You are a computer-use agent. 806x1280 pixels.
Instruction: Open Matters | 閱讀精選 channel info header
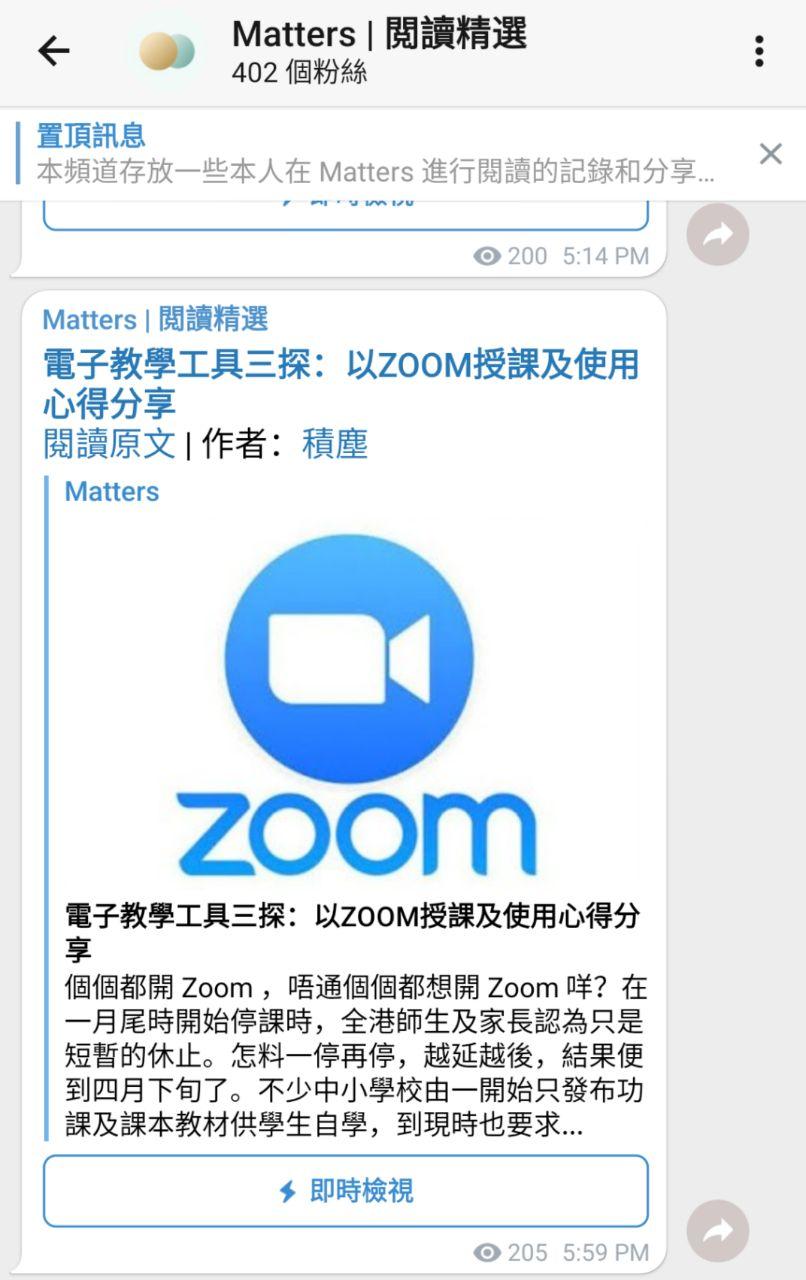click(378, 52)
